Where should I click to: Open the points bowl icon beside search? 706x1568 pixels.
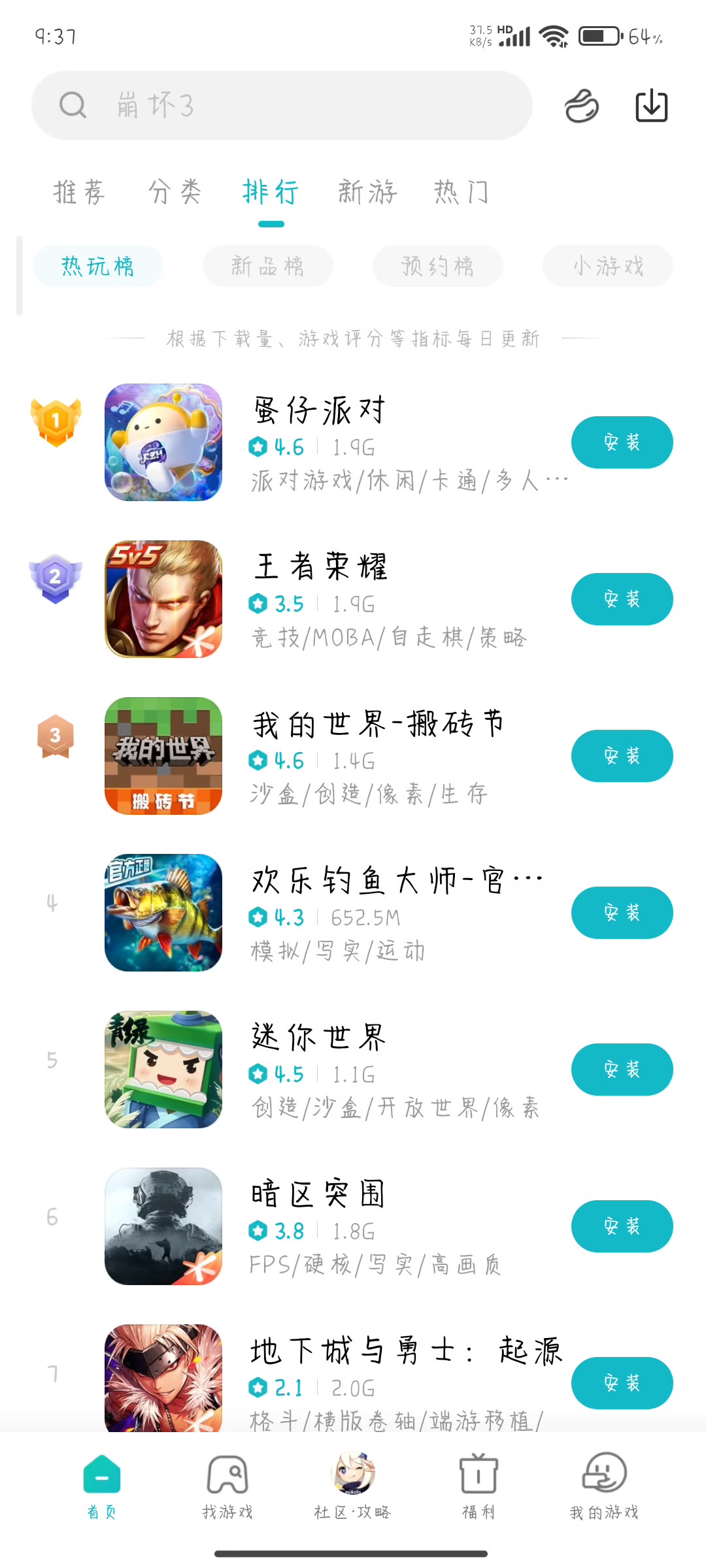tap(581, 106)
